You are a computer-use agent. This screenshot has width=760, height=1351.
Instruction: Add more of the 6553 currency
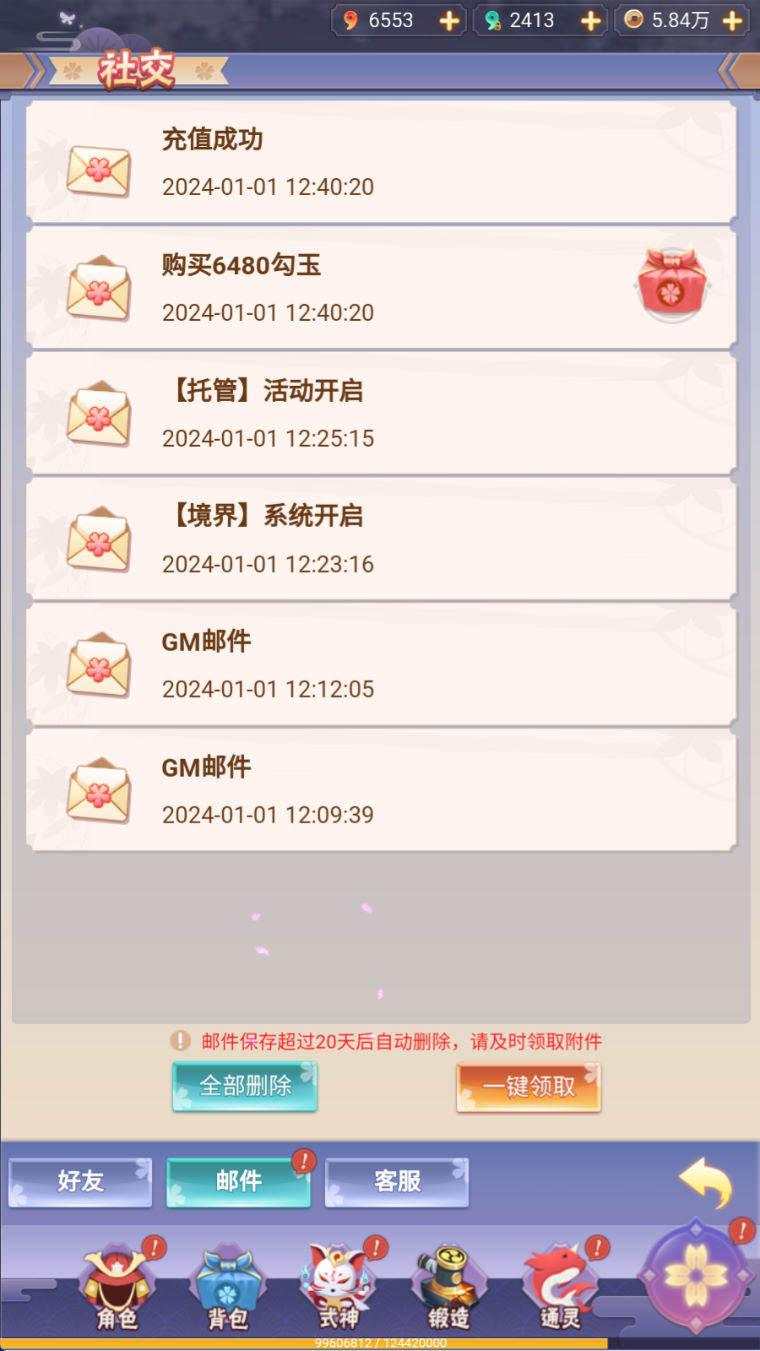pos(450,20)
